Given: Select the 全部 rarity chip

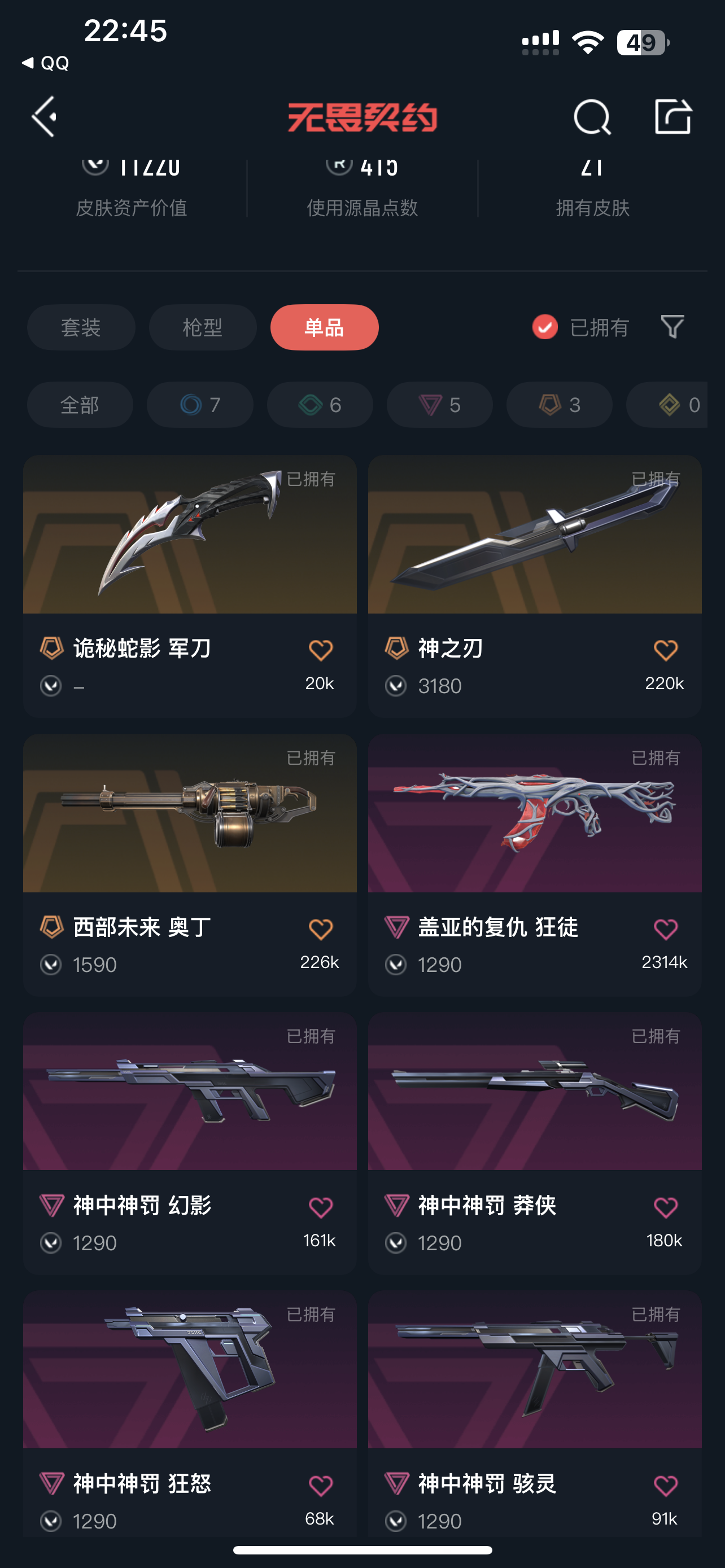Looking at the screenshot, I should click(x=80, y=405).
